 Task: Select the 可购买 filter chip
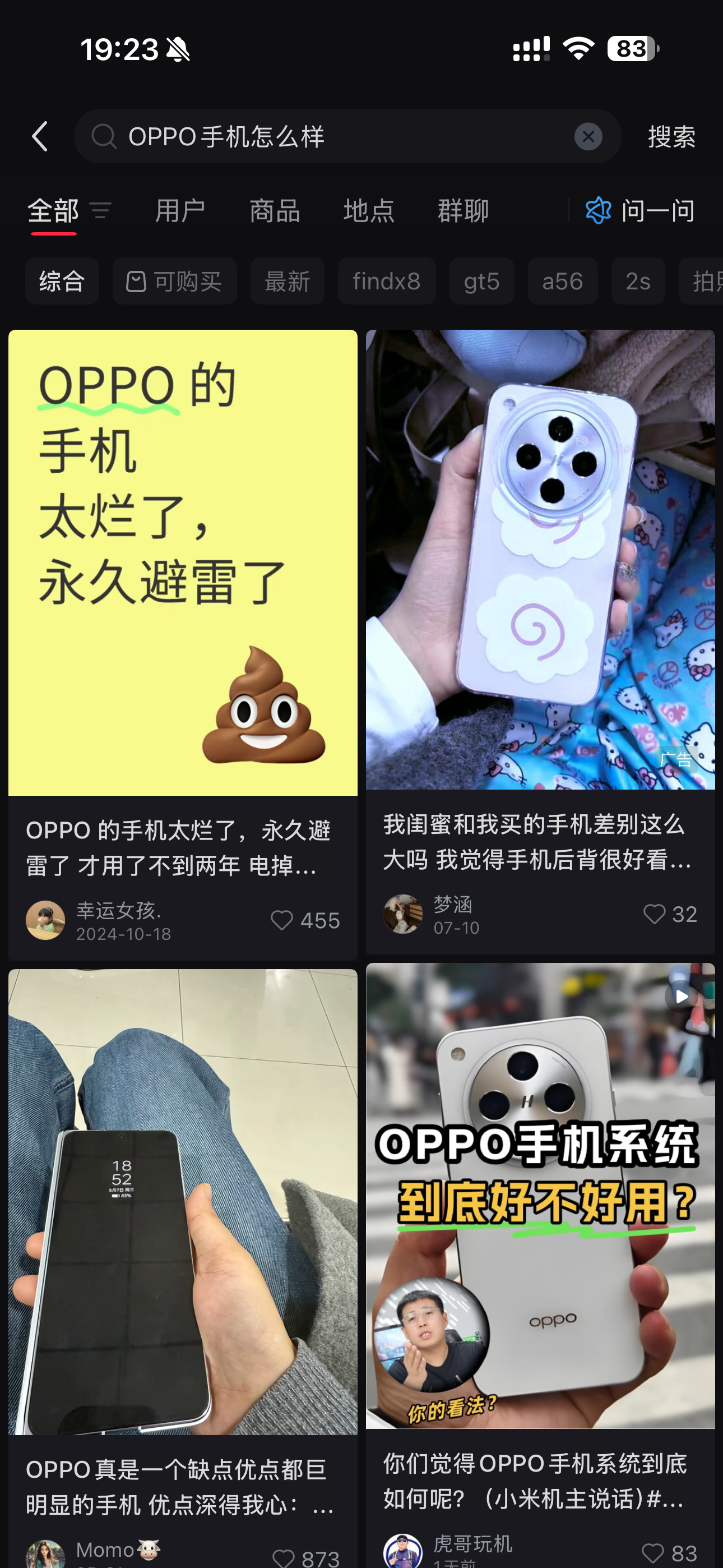(x=175, y=281)
